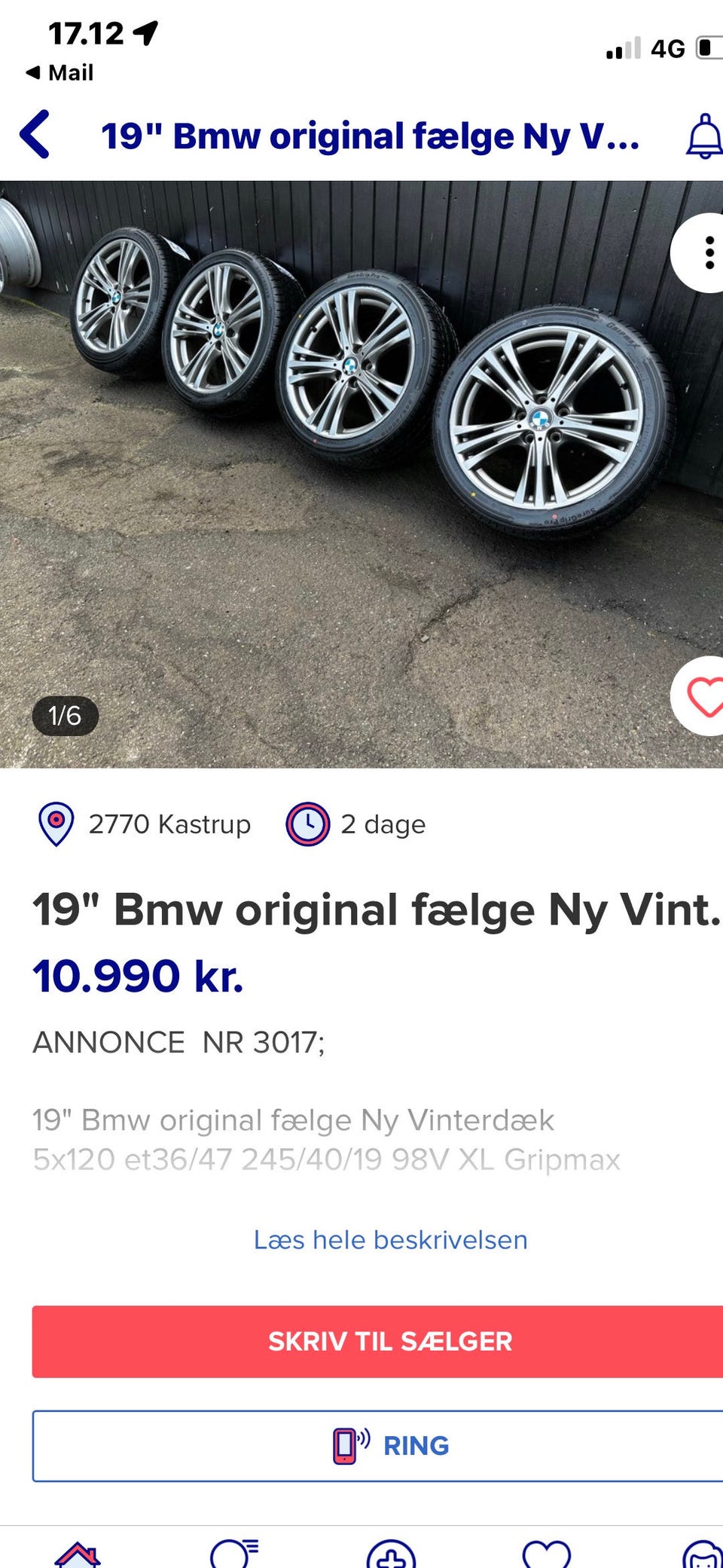Return to the Mail app
Viewport: 723px width, 1568px height.
60,72
